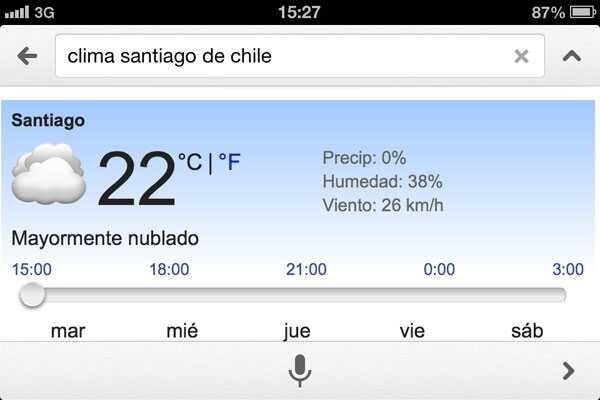Tap the search field with "clima santiago de chile"
The width and height of the screenshot is (600, 400).
pyautogui.click(x=280, y=56)
